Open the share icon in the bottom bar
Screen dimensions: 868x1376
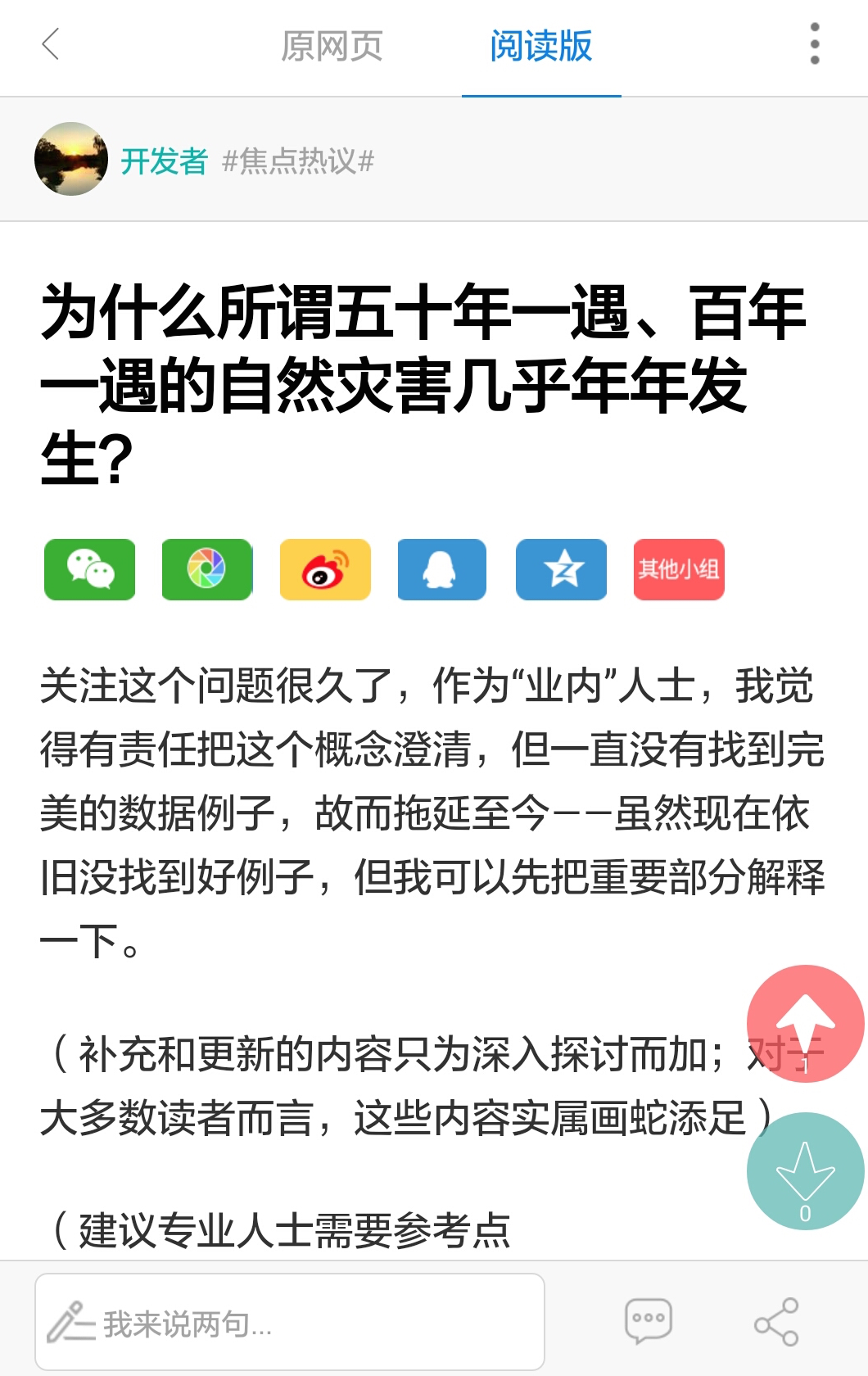pyautogui.click(x=776, y=1321)
